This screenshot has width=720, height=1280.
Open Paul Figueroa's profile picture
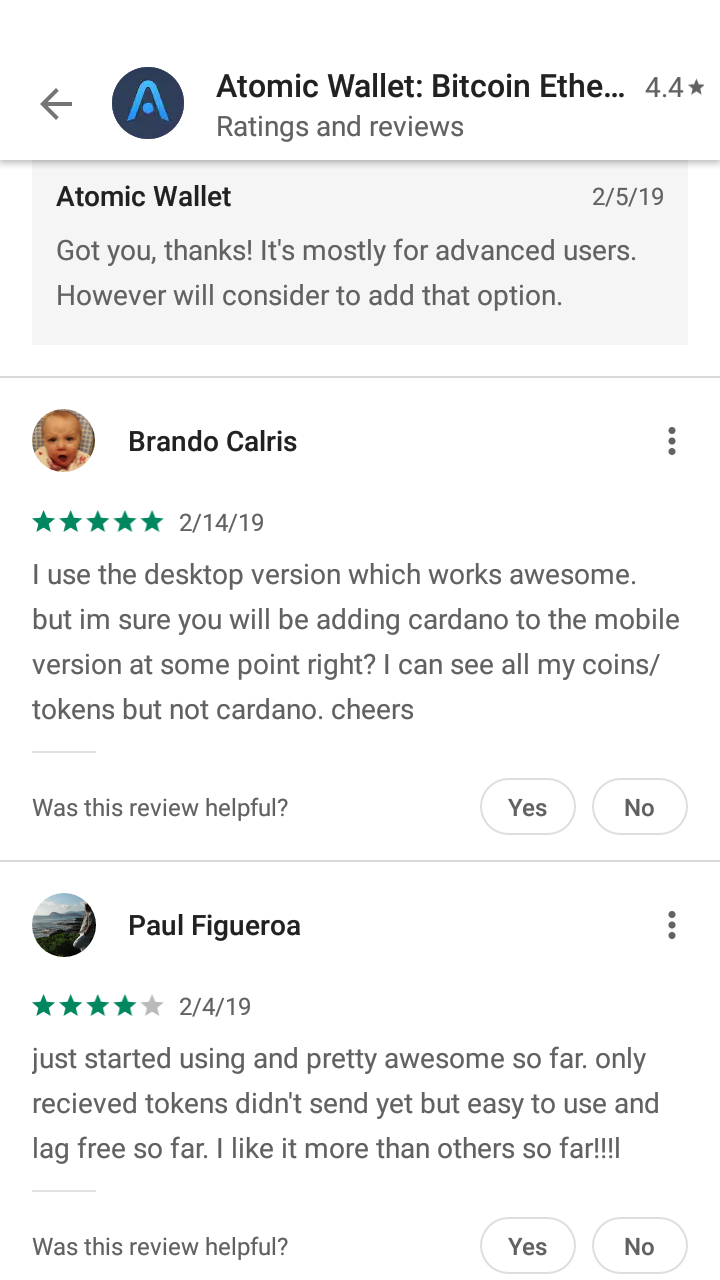[64, 925]
